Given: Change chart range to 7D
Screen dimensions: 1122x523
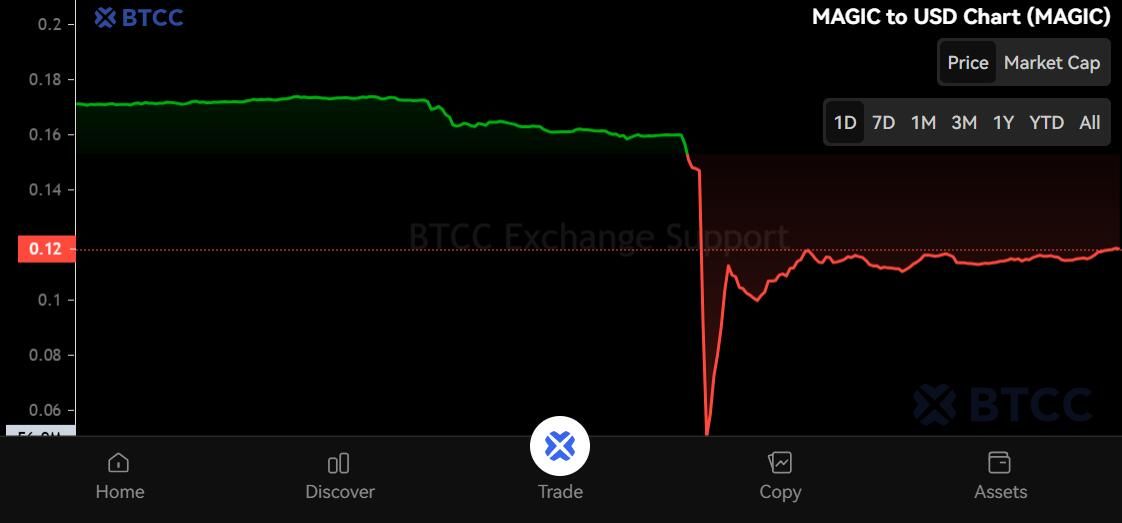Looking at the screenshot, I should click(883, 123).
